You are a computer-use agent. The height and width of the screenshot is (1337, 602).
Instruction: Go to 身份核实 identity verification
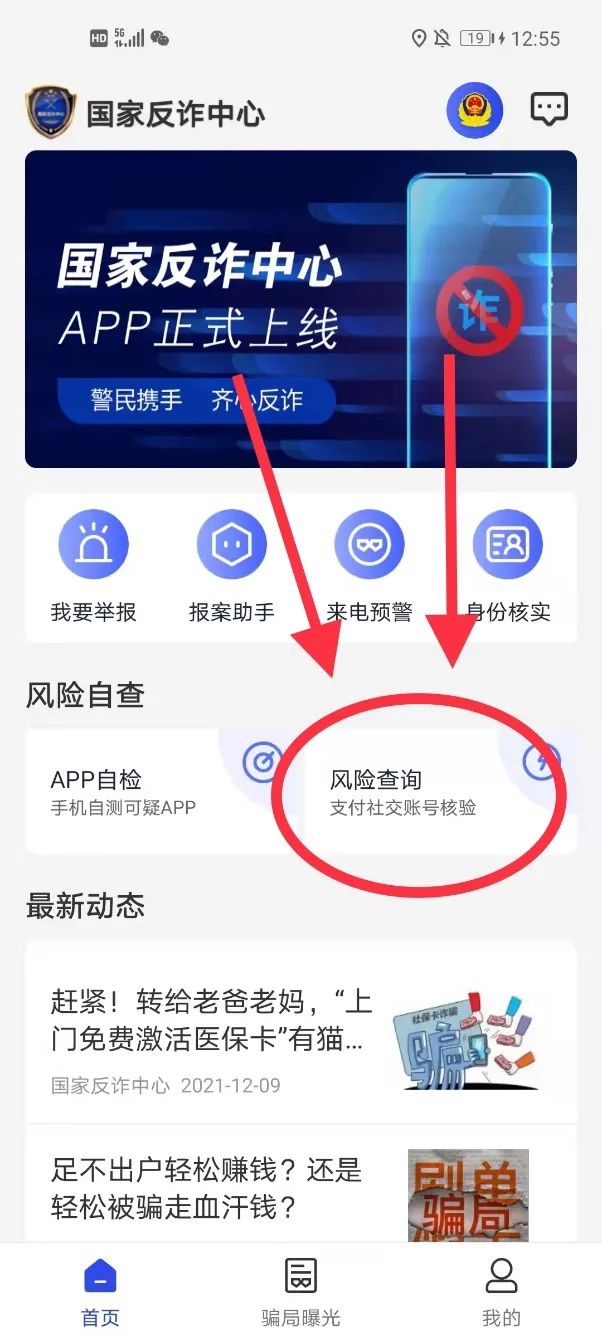coord(507,567)
